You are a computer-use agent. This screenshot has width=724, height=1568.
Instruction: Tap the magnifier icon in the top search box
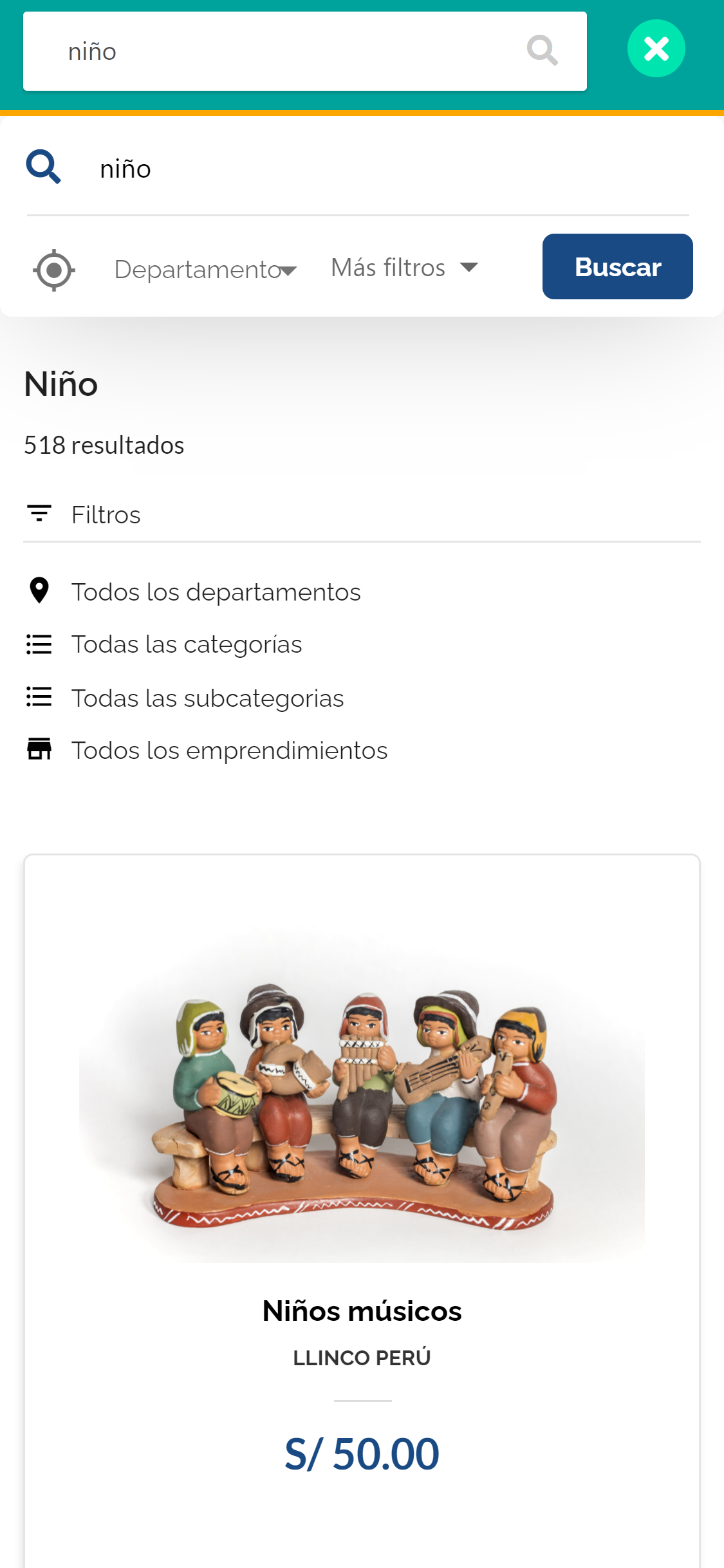(x=542, y=50)
